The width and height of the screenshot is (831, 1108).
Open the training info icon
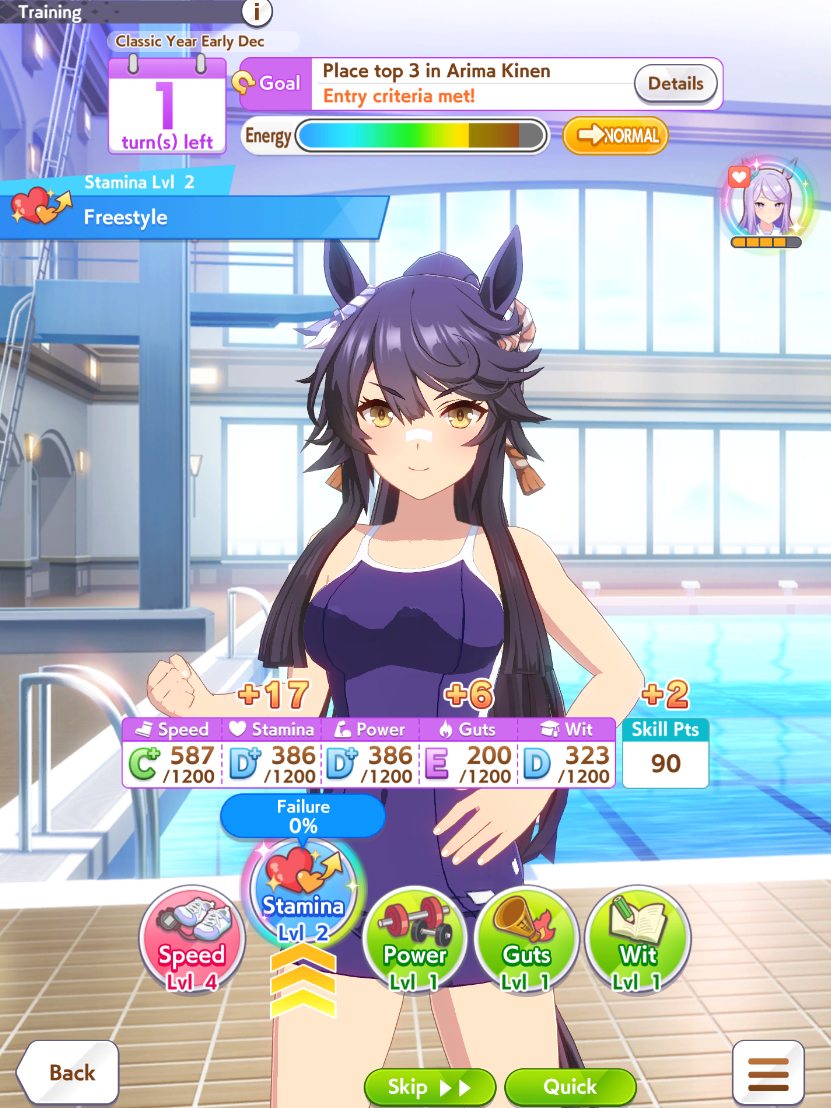(x=257, y=12)
